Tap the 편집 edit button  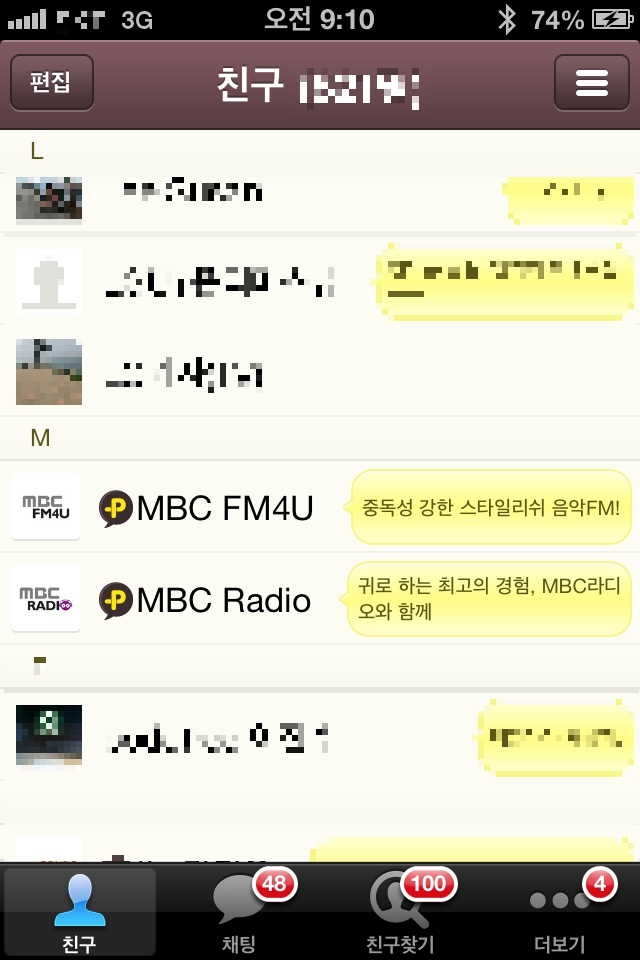tap(52, 82)
